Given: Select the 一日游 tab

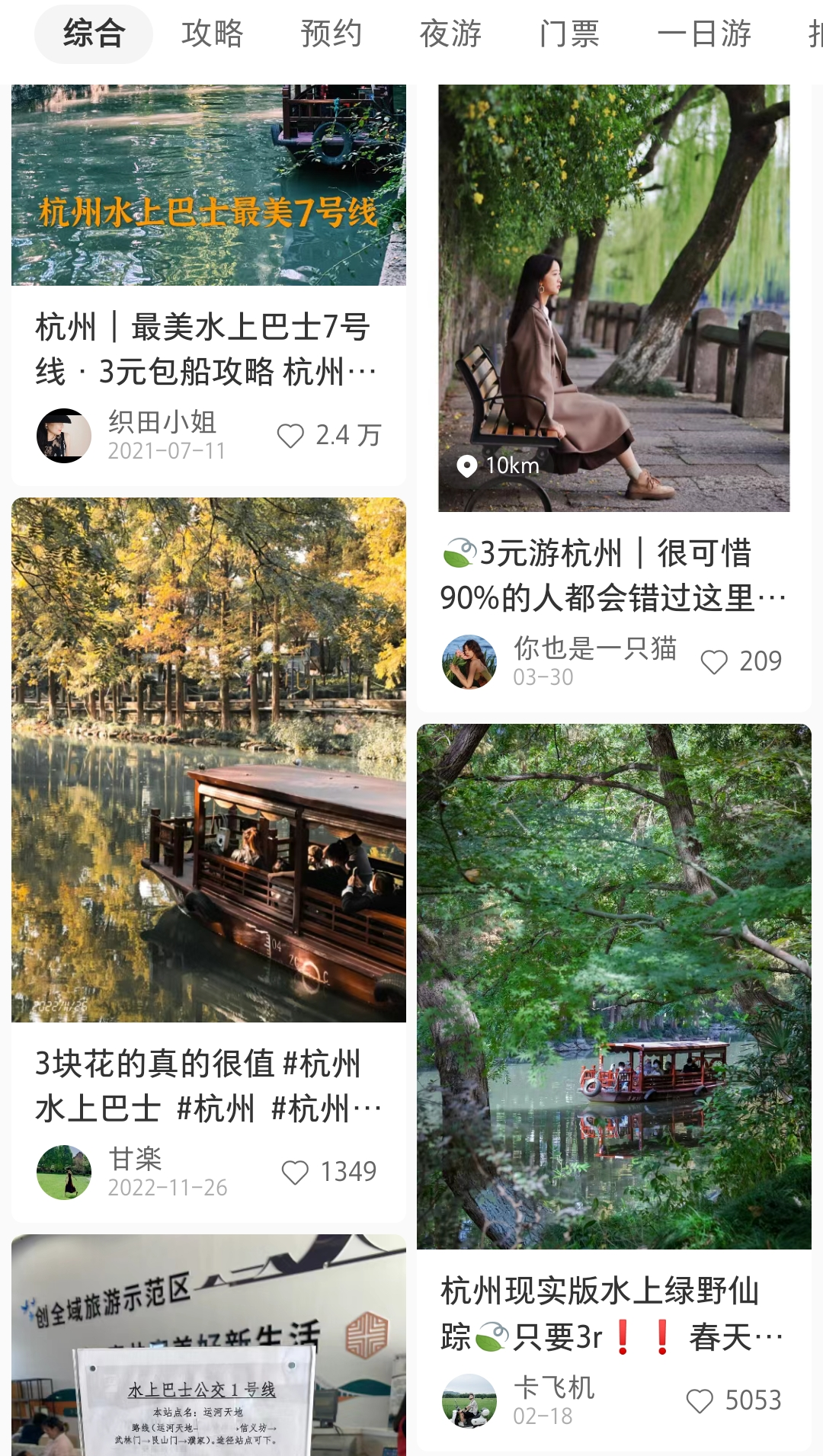Looking at the screenshot, I should 704,34.
